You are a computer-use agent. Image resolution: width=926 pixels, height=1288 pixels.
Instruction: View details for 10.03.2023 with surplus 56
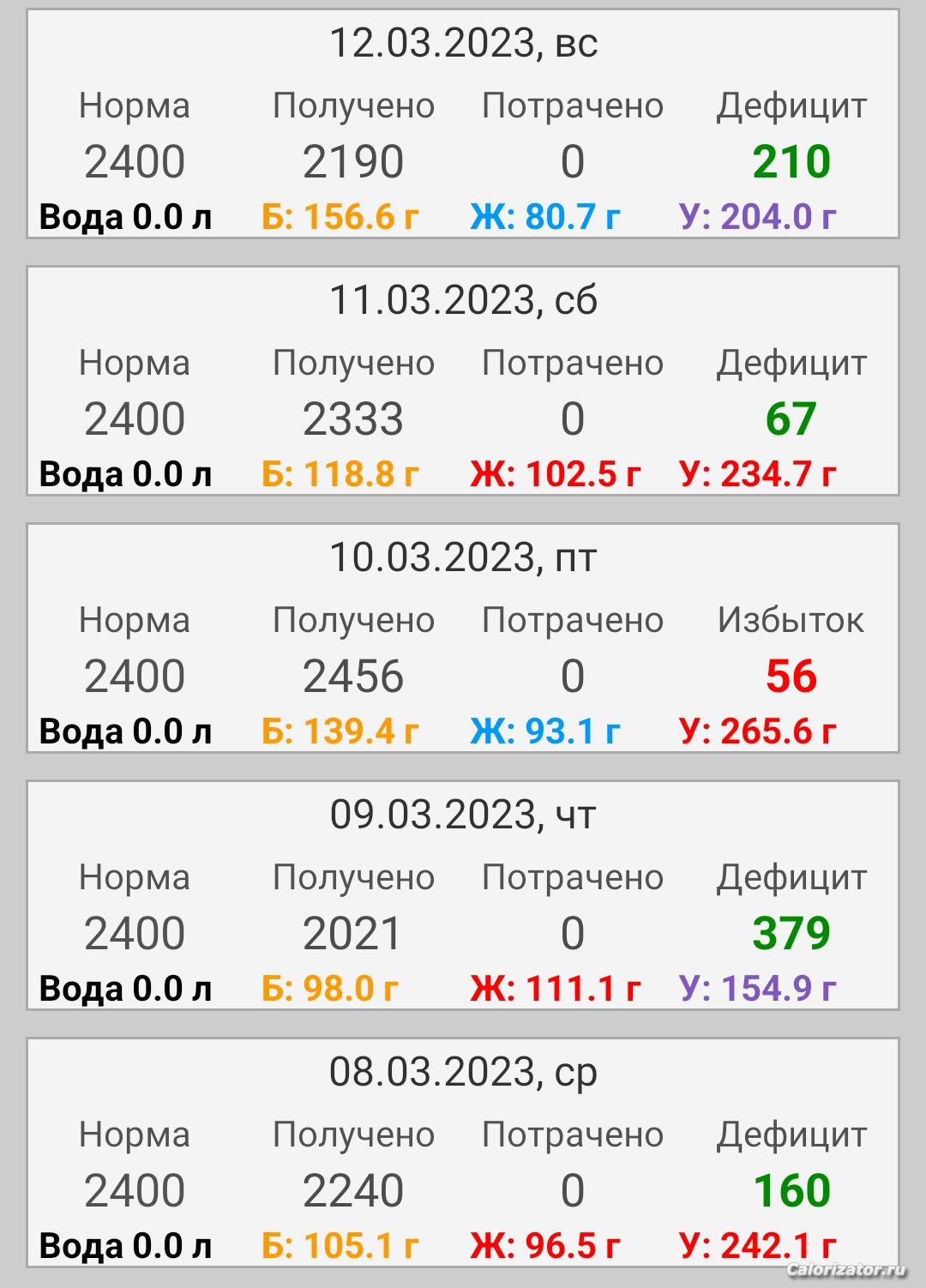click(x=463, y=638)
